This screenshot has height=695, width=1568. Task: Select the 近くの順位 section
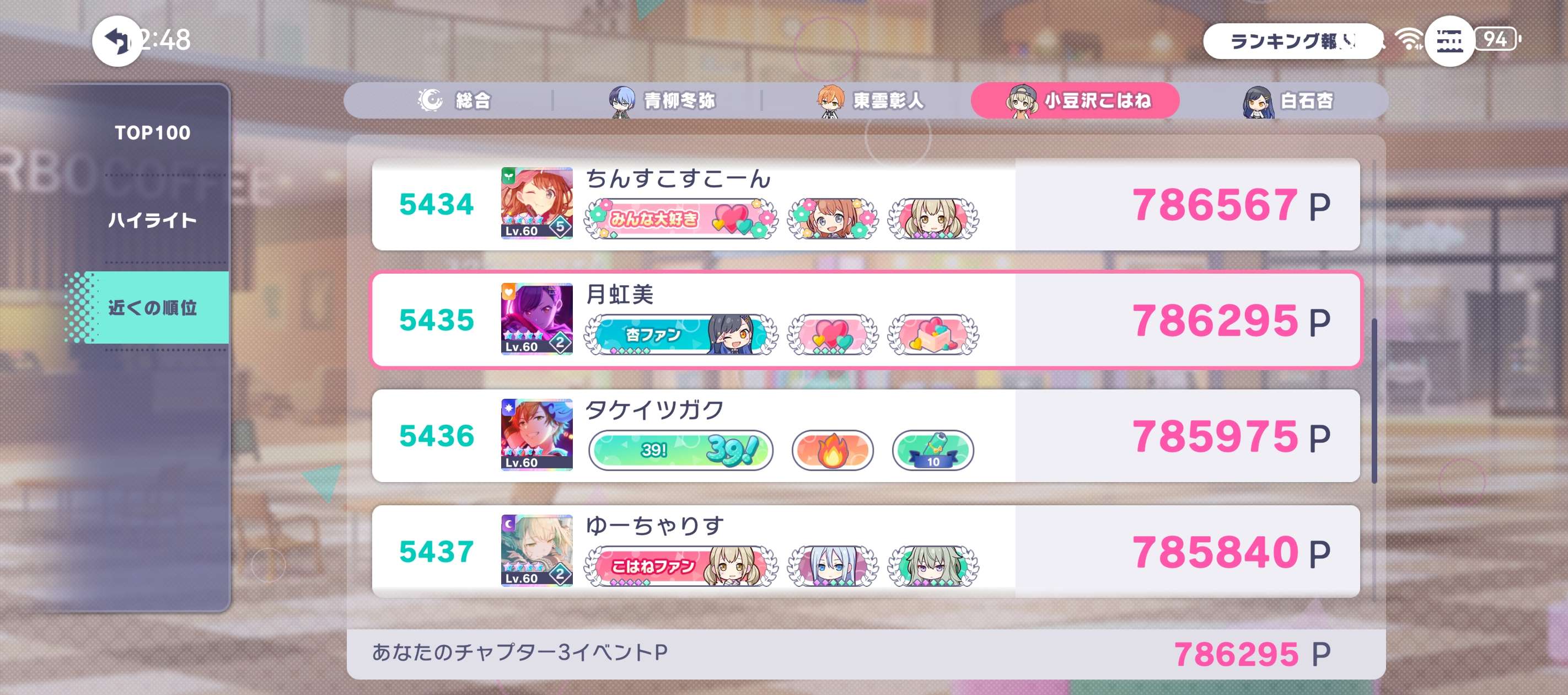[152, 308]
